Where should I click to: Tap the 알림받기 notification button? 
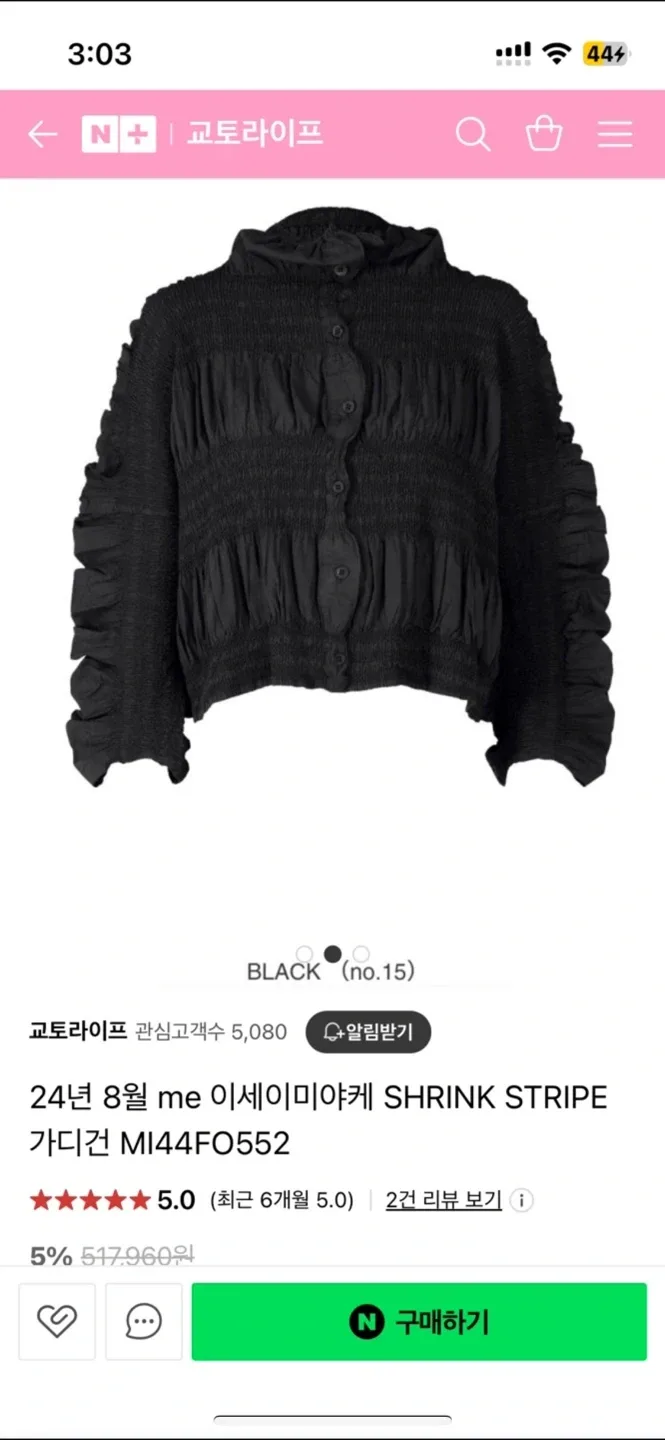(367, 1031)
